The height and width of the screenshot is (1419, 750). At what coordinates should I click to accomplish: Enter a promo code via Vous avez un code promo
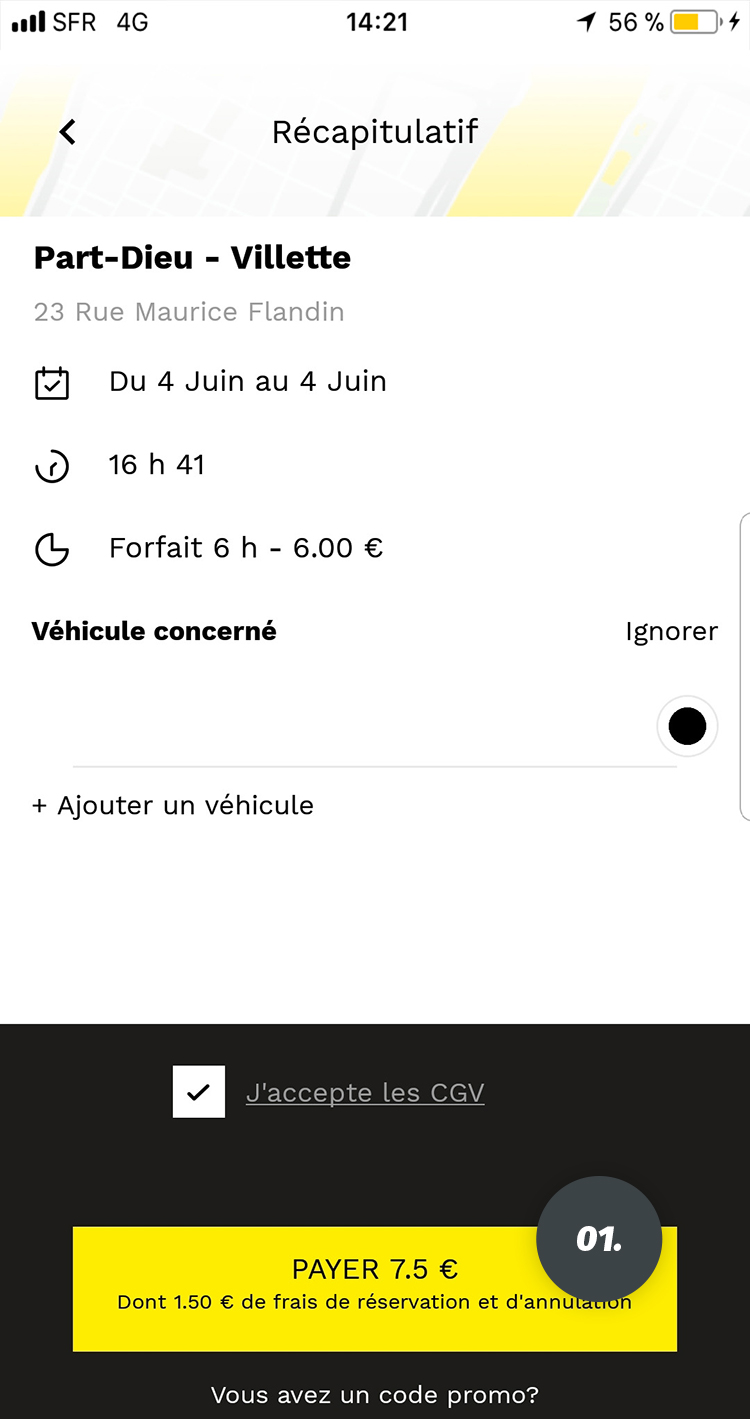(375, 1394)
